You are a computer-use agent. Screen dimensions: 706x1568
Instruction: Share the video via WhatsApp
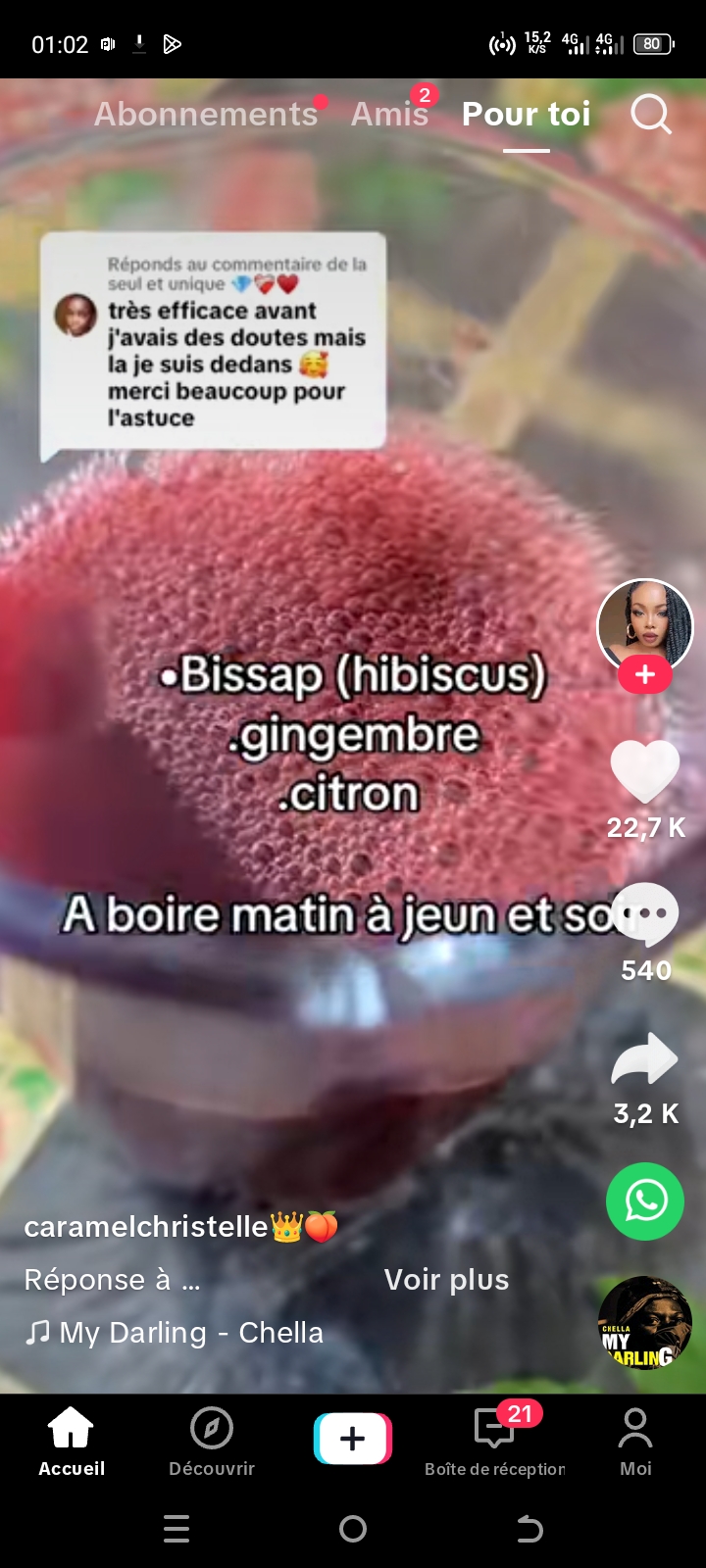click(x=644, y=1201)
